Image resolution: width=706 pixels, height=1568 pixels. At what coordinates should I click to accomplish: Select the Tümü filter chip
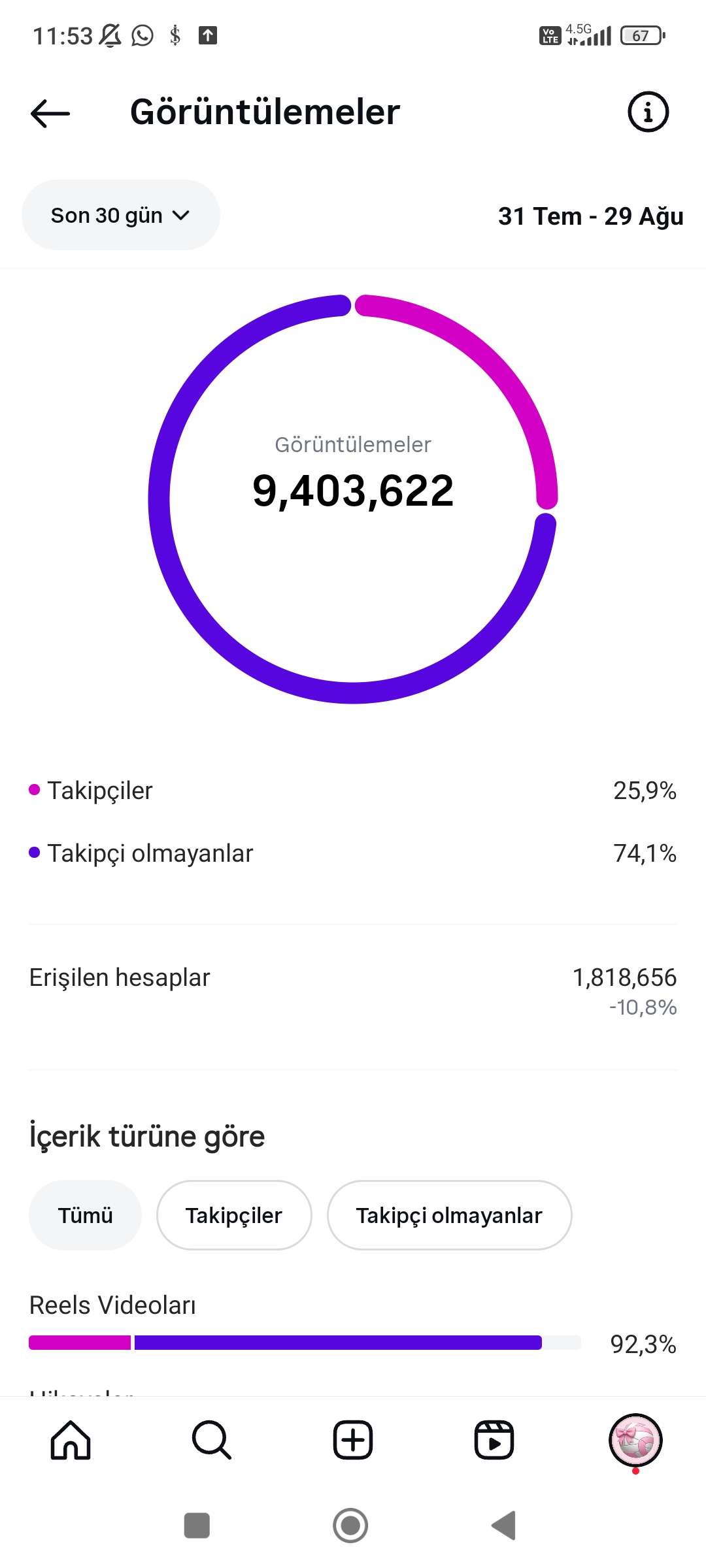click(x=85, y=1215)
